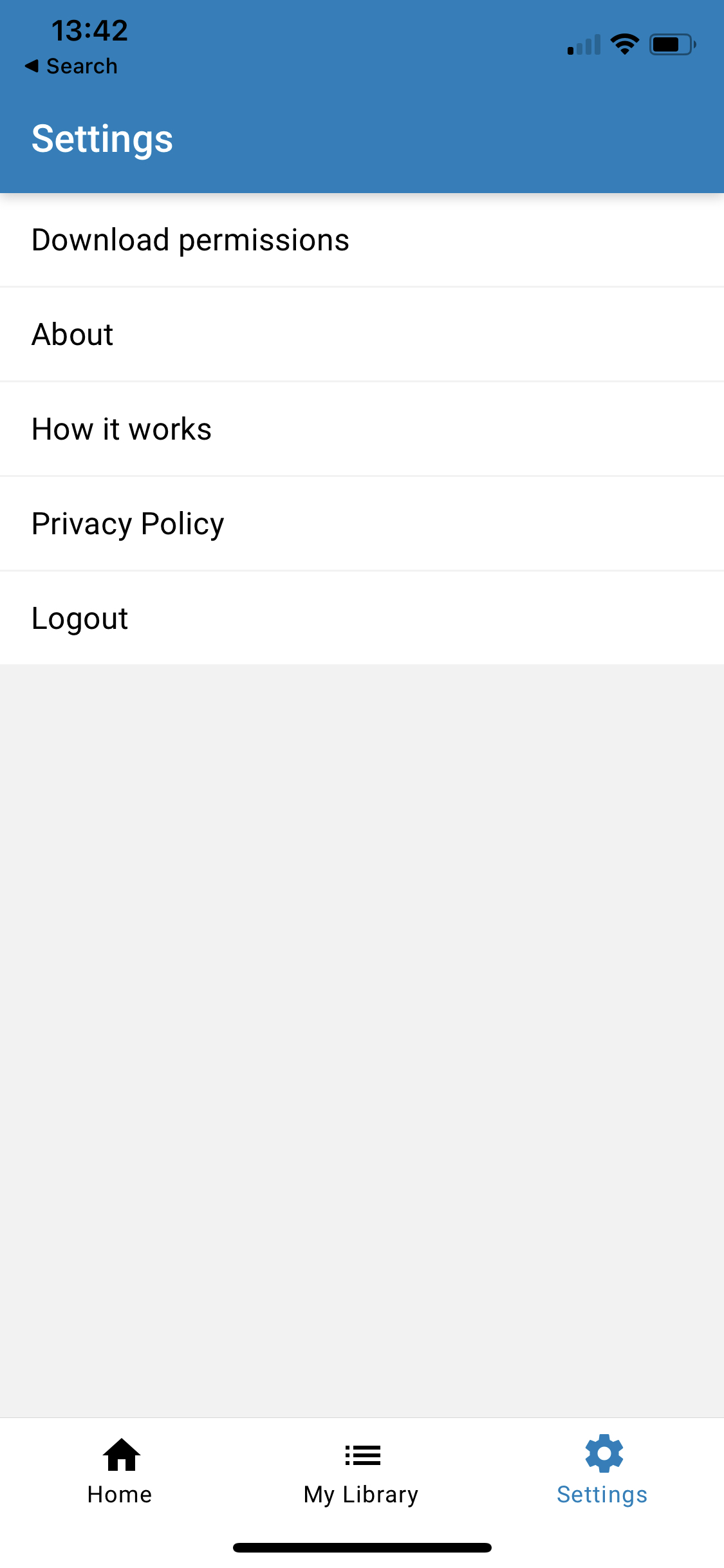Tap the home indicator bar at bottom
Viewport: 724px width, 1568px height.
(362, 1547)
